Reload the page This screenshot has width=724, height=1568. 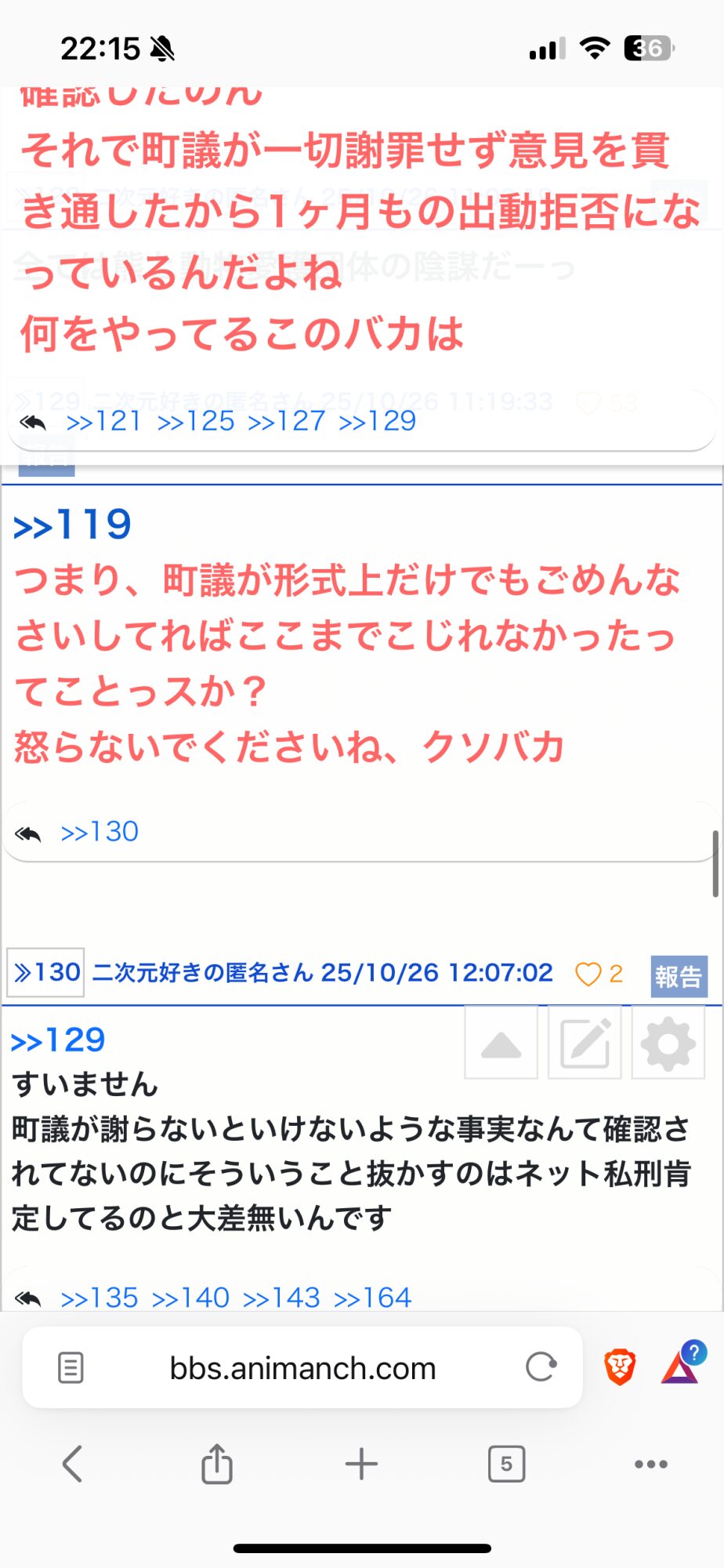(541, 1367)
